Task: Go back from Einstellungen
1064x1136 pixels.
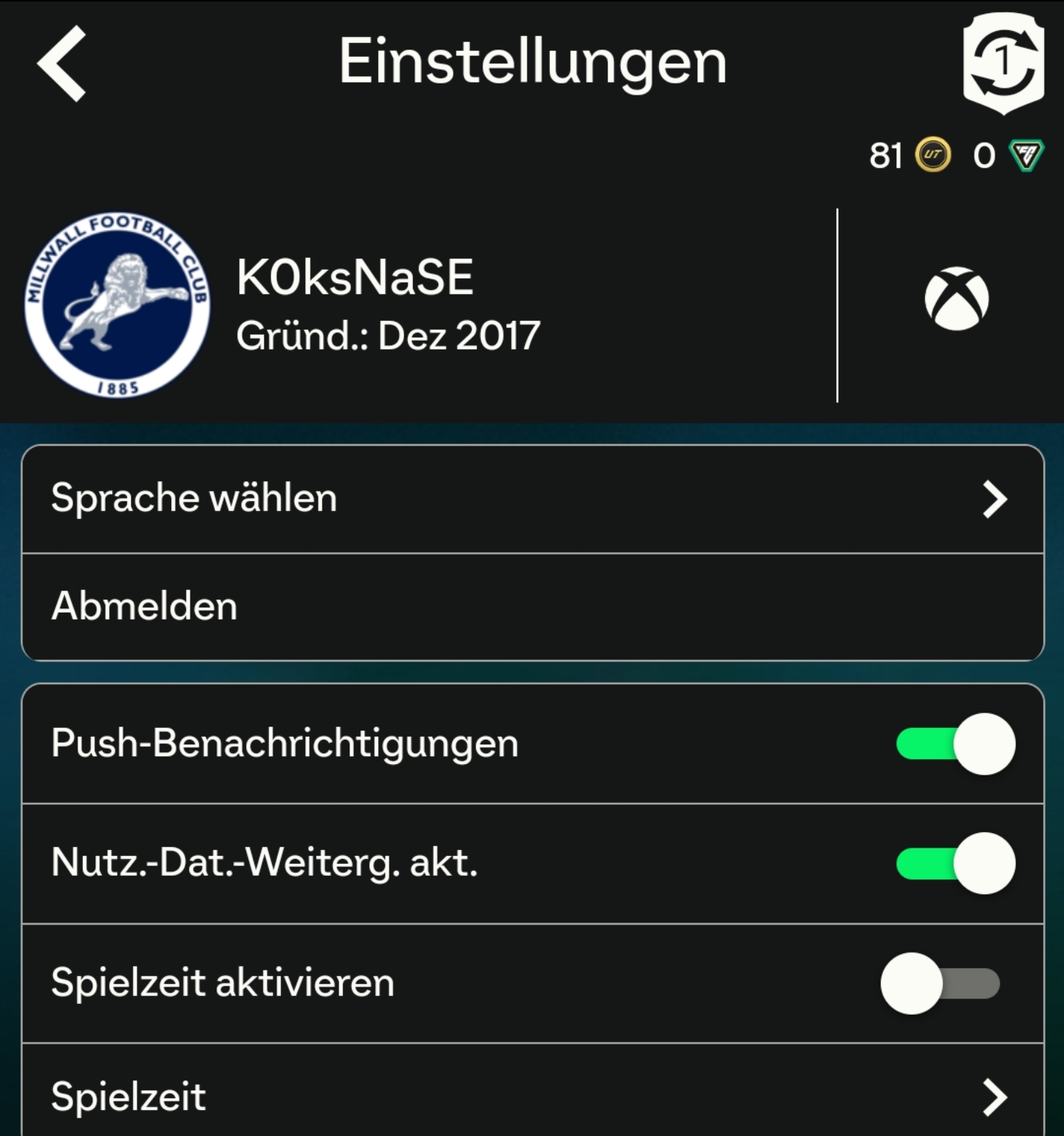Action: pyautogui.click(x=63, y=64)
